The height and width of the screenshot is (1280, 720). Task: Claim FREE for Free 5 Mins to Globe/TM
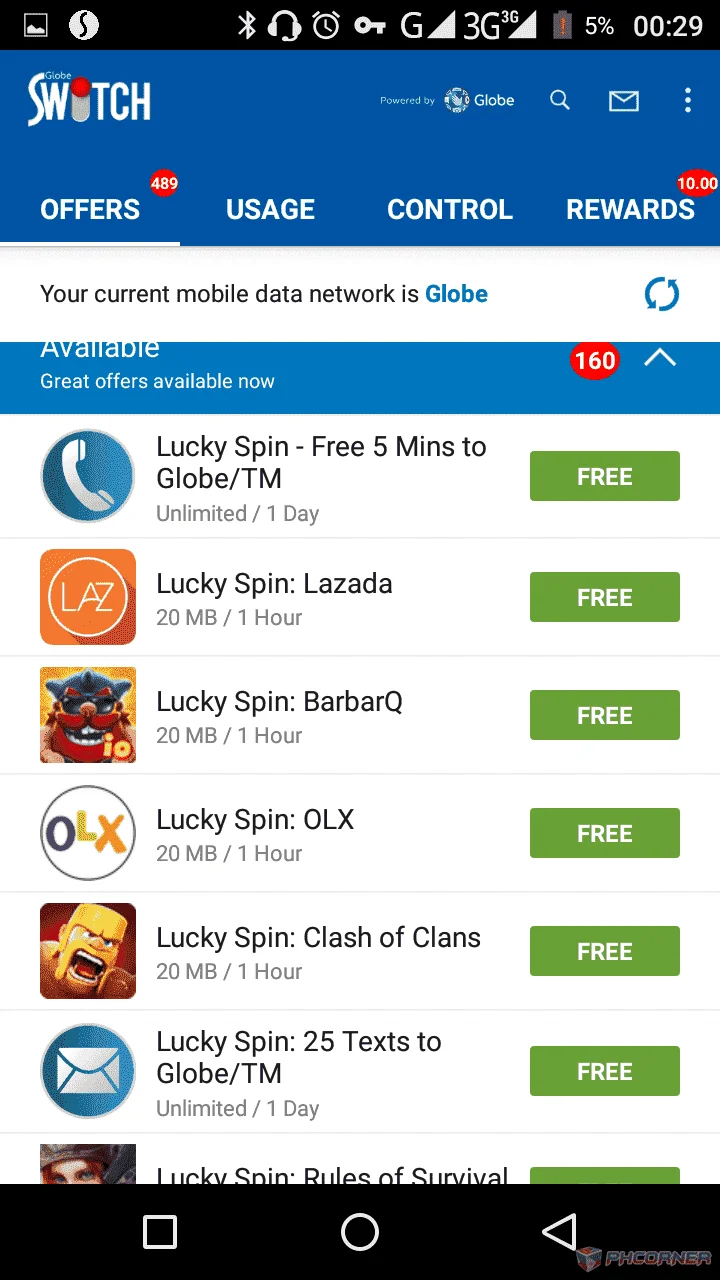click(x=605, y=476)
